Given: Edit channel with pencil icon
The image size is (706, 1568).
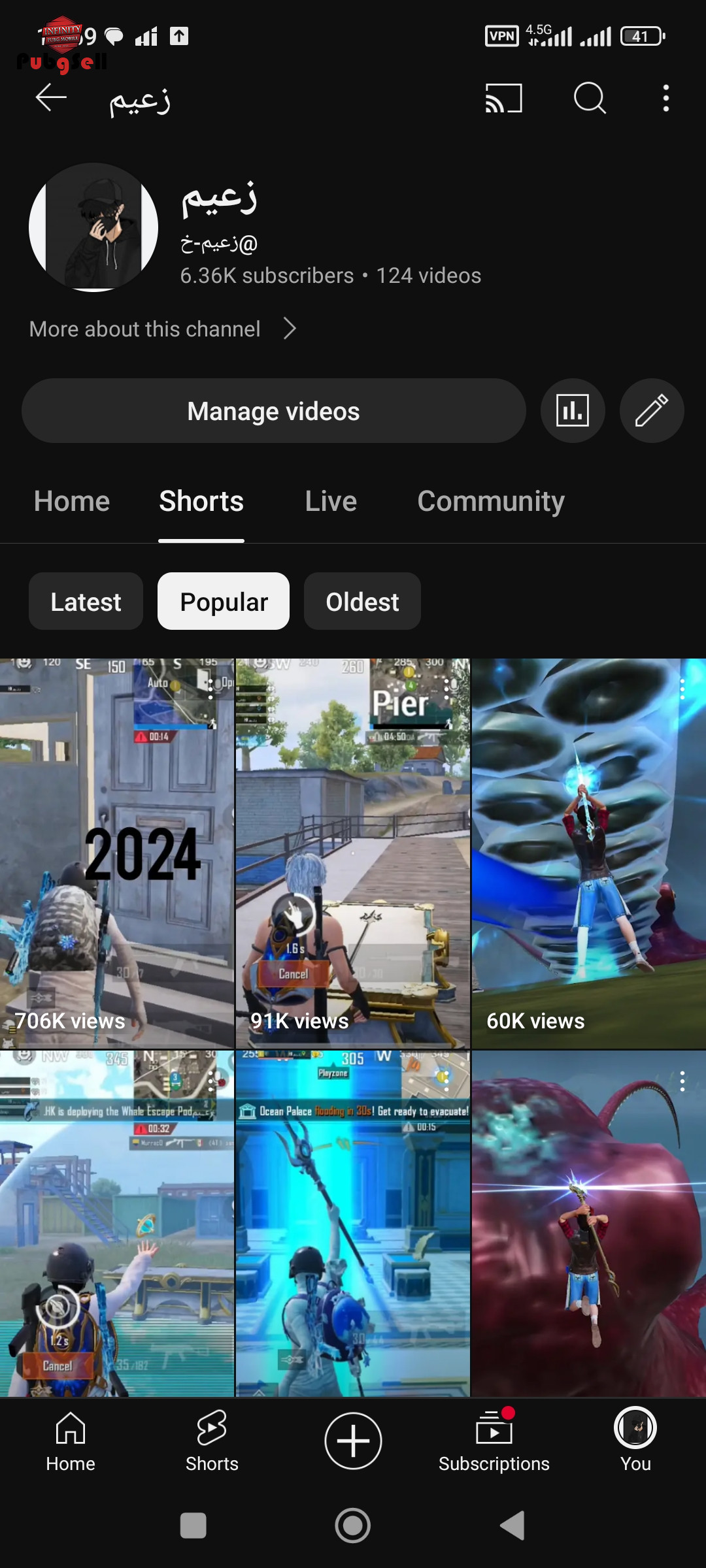Looking at the screenshot, I should click(652, 411).
